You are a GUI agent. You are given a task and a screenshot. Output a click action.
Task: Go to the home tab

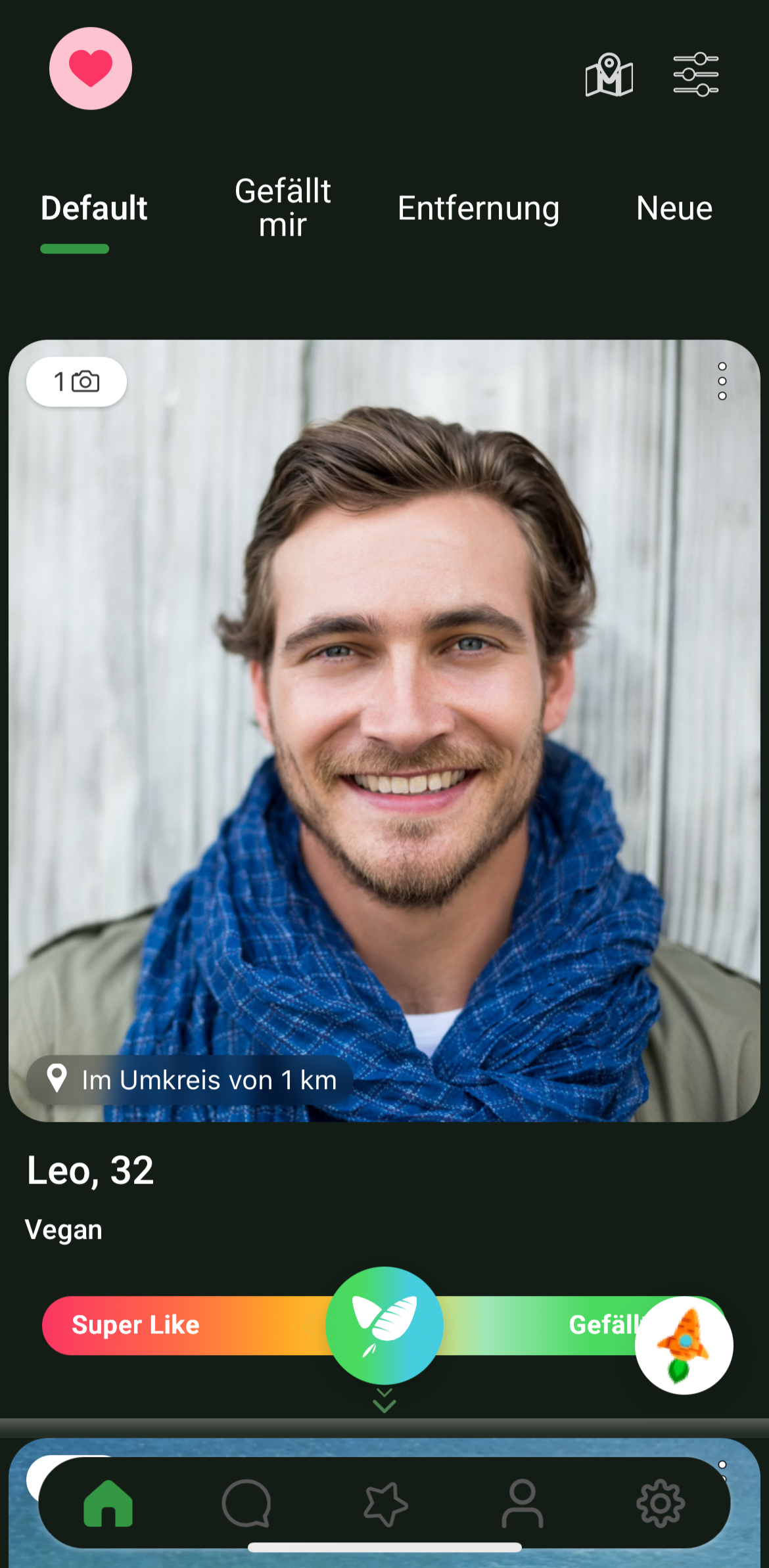tap(108, 1504)
